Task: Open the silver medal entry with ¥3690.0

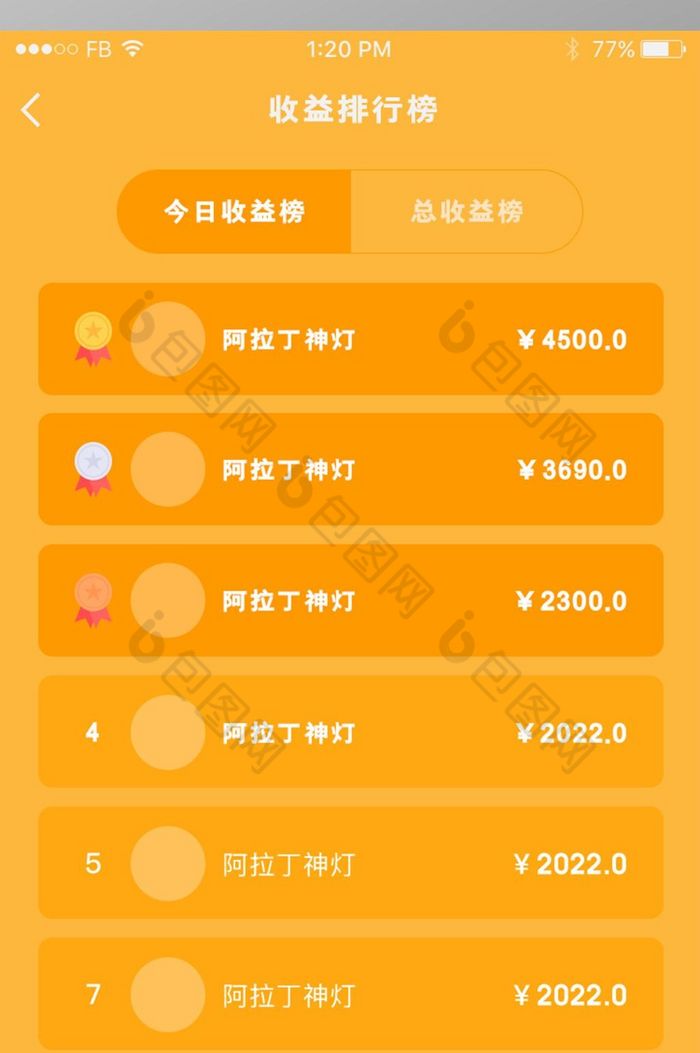Action: tap(350, 469)
